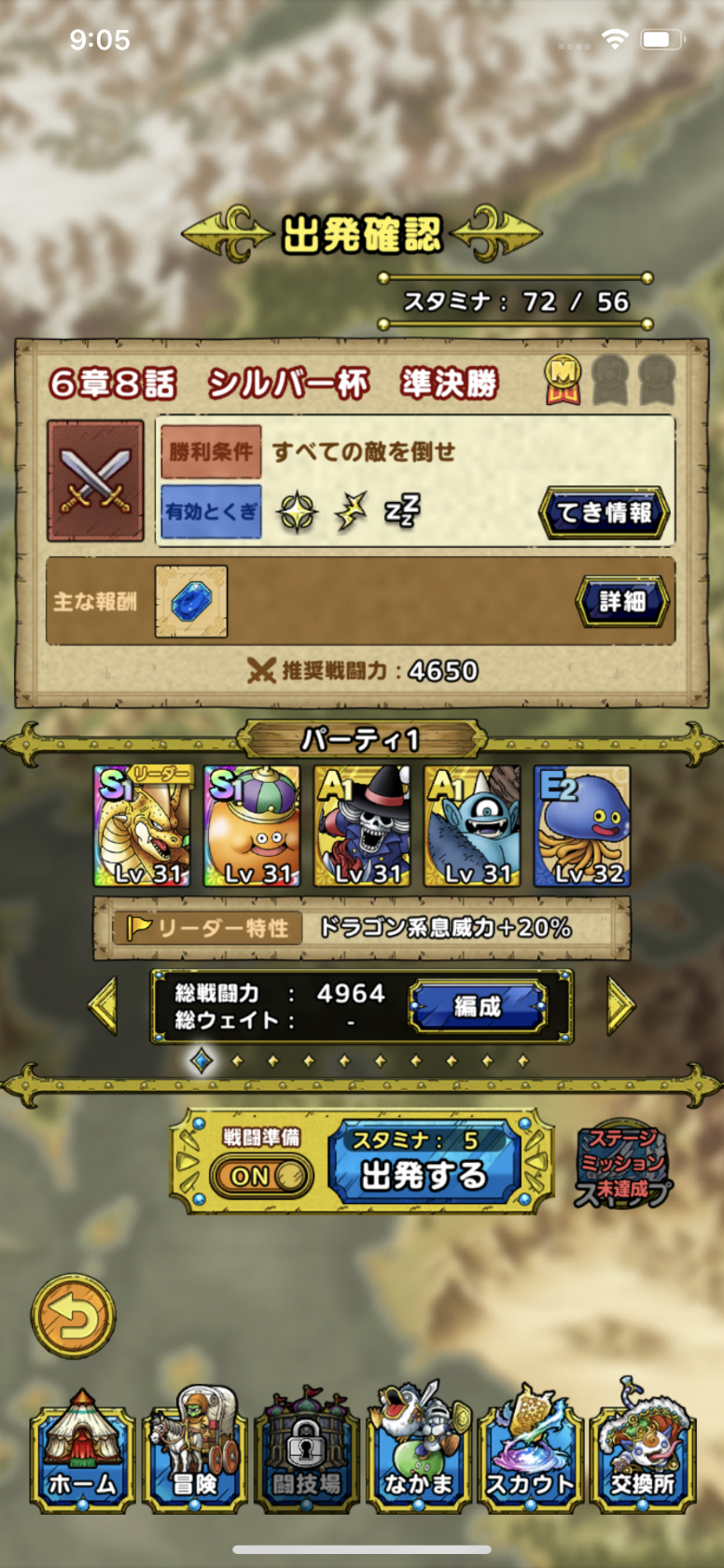View reward details (詳細)
724x1568 pixels.
pos(622,601)
